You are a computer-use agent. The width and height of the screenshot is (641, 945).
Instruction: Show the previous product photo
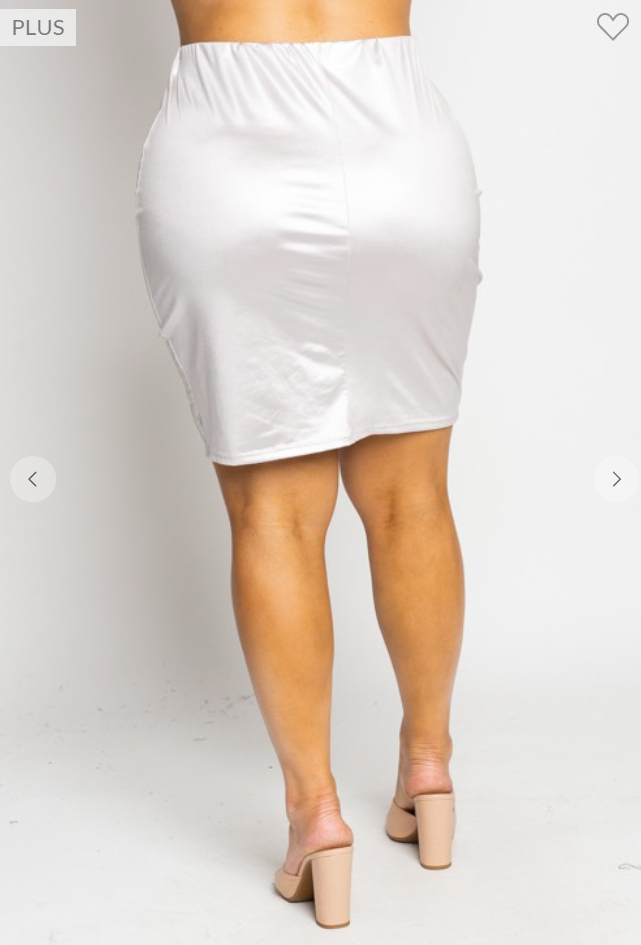(x=33, y=479)
